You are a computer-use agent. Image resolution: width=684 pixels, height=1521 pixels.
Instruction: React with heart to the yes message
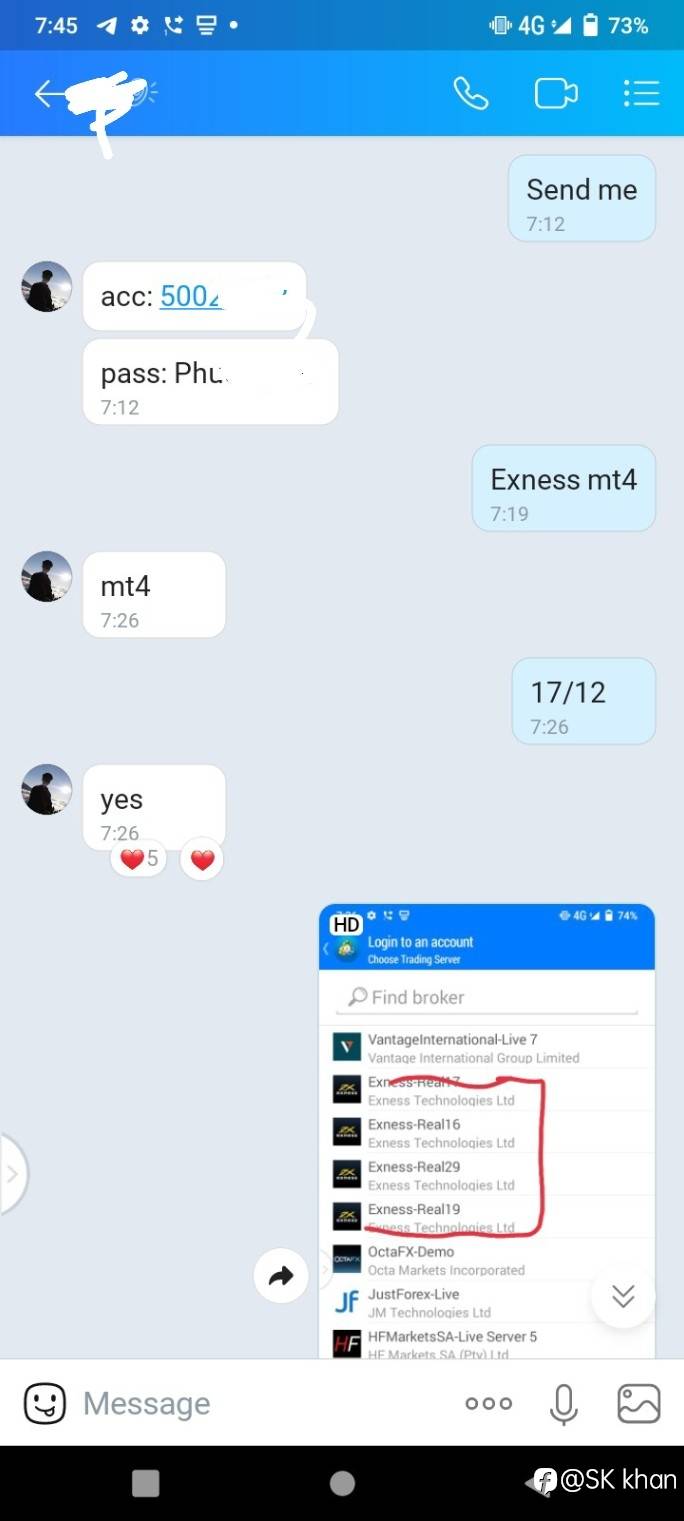coord(202,860)
